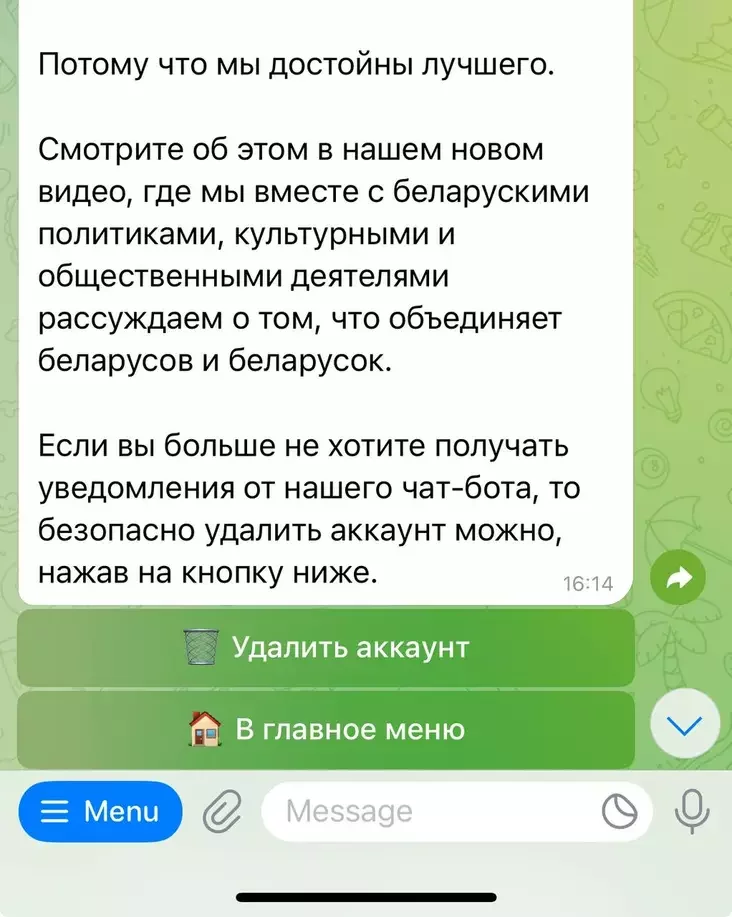Select В главное меню button
732x917 pixels.
[326, 729]
